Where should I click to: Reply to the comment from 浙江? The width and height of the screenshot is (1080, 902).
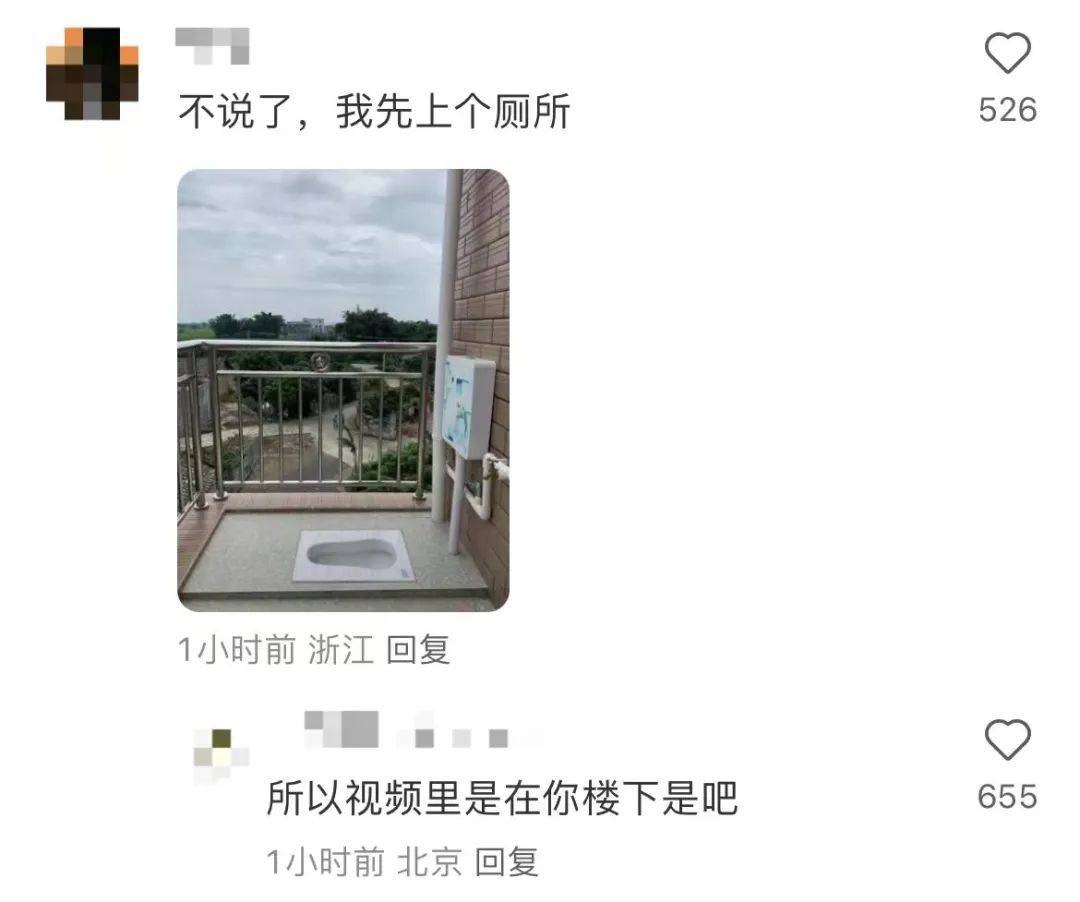pyautogui.click(x=418, y=650)
